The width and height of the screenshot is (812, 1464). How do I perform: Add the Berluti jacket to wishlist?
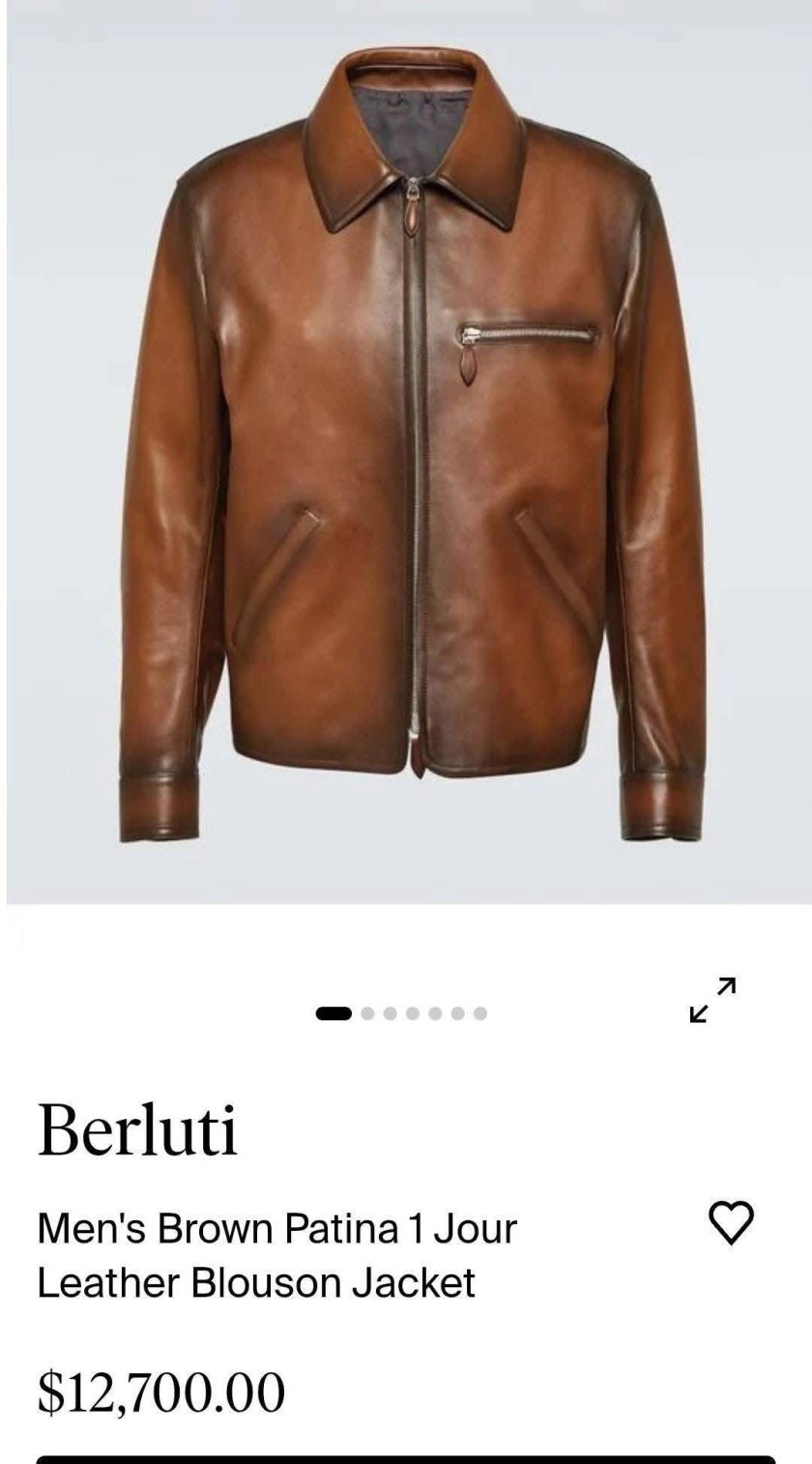731,1222
